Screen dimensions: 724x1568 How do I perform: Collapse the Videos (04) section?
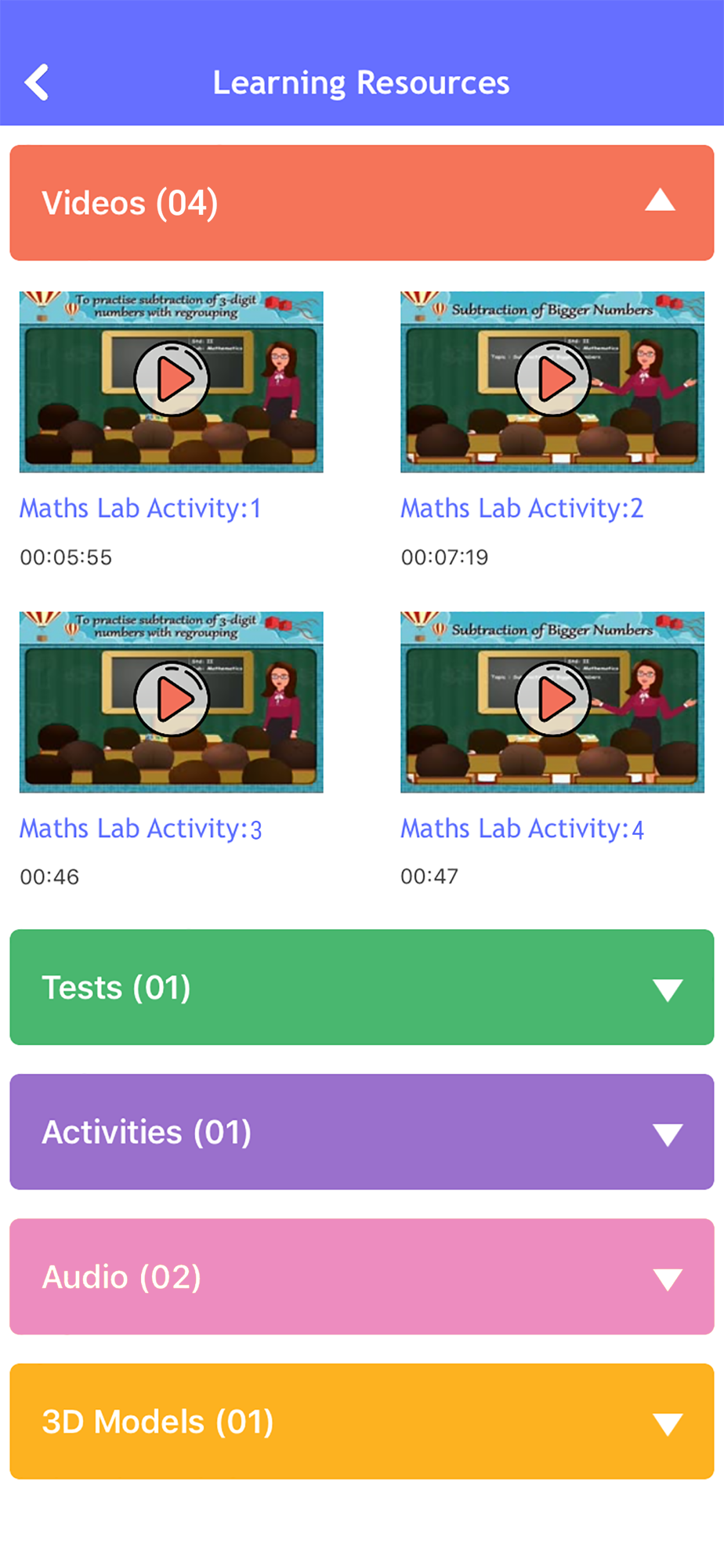[361, 202]
